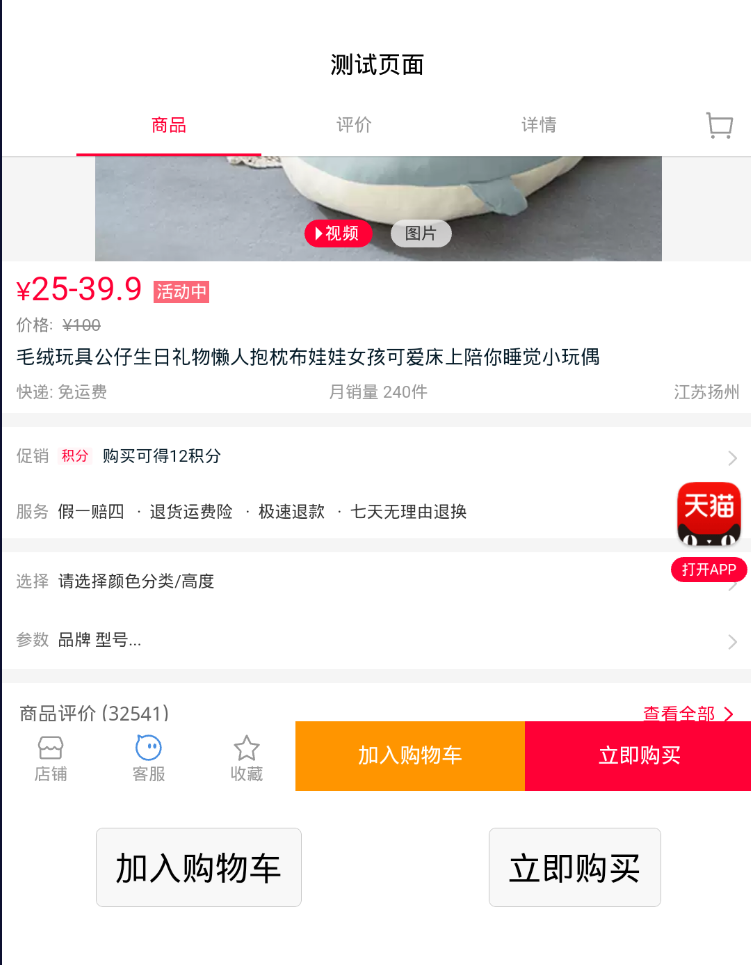Screen dimensions: 751x965
Task: Tap 打开APP to open Tmall
Action: [x=709, y=570]
